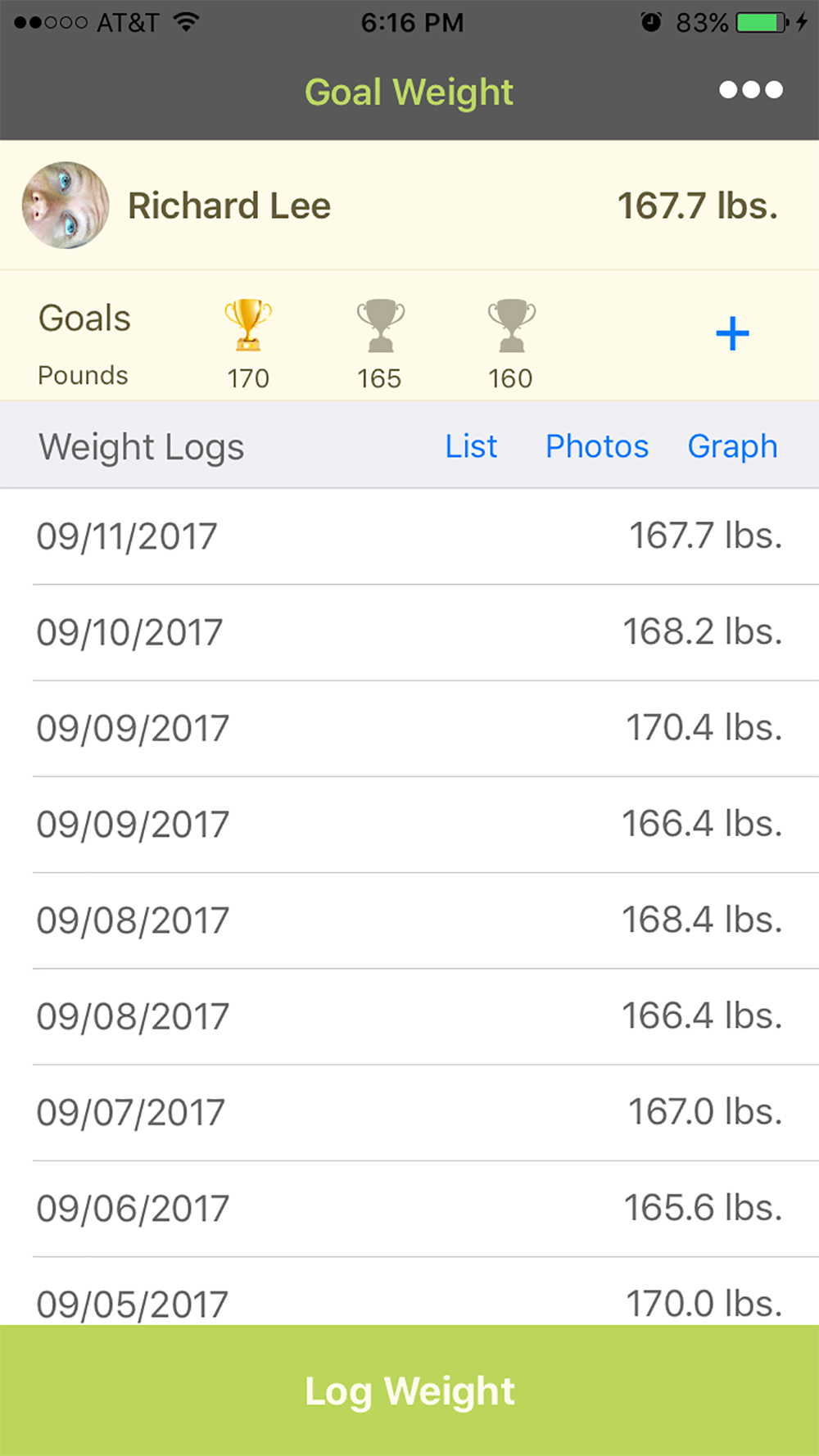Switch to the Photos view

(597, 446)
